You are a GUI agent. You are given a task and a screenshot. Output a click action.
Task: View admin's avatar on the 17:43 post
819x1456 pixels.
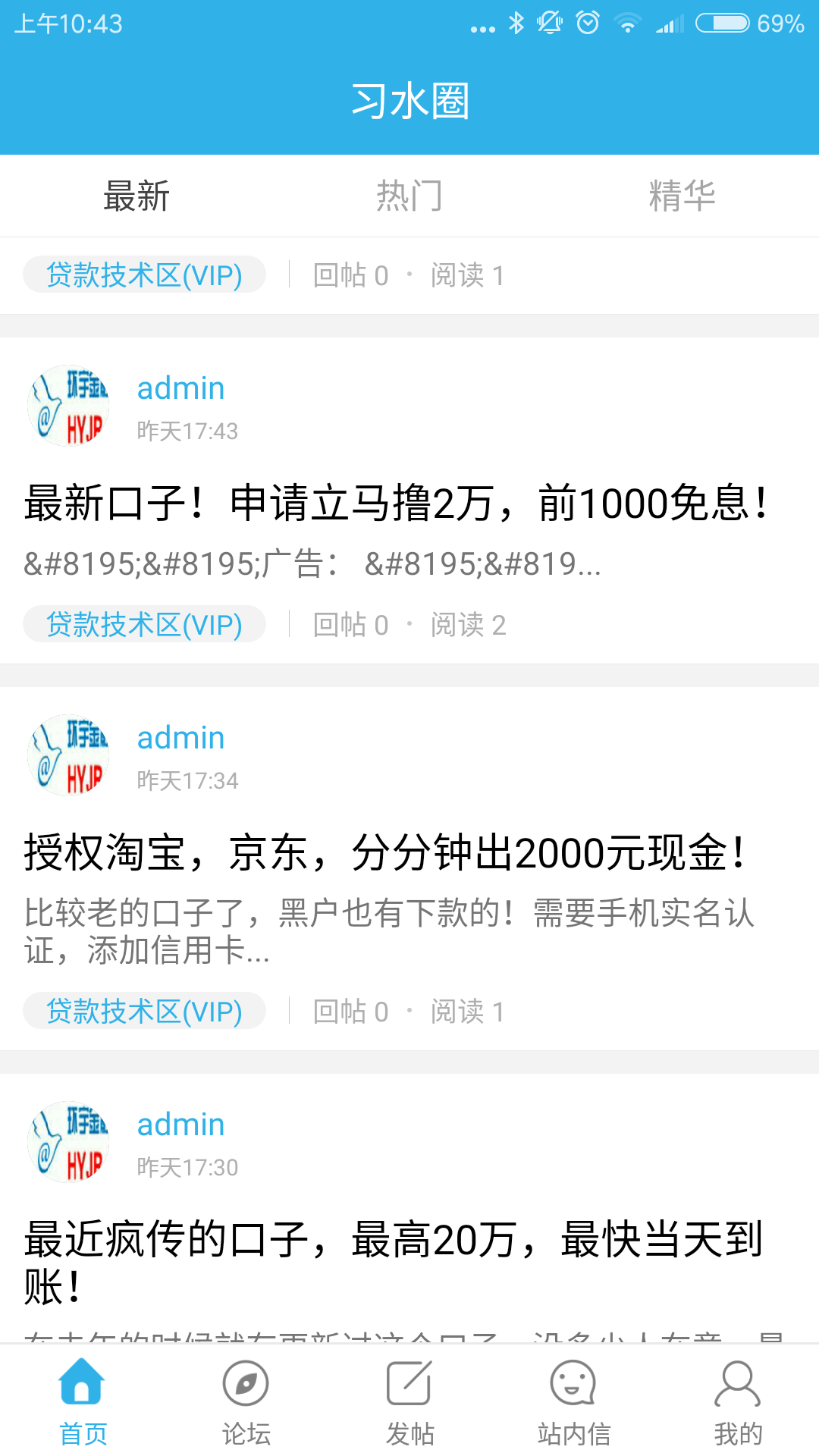click(68, 406)
